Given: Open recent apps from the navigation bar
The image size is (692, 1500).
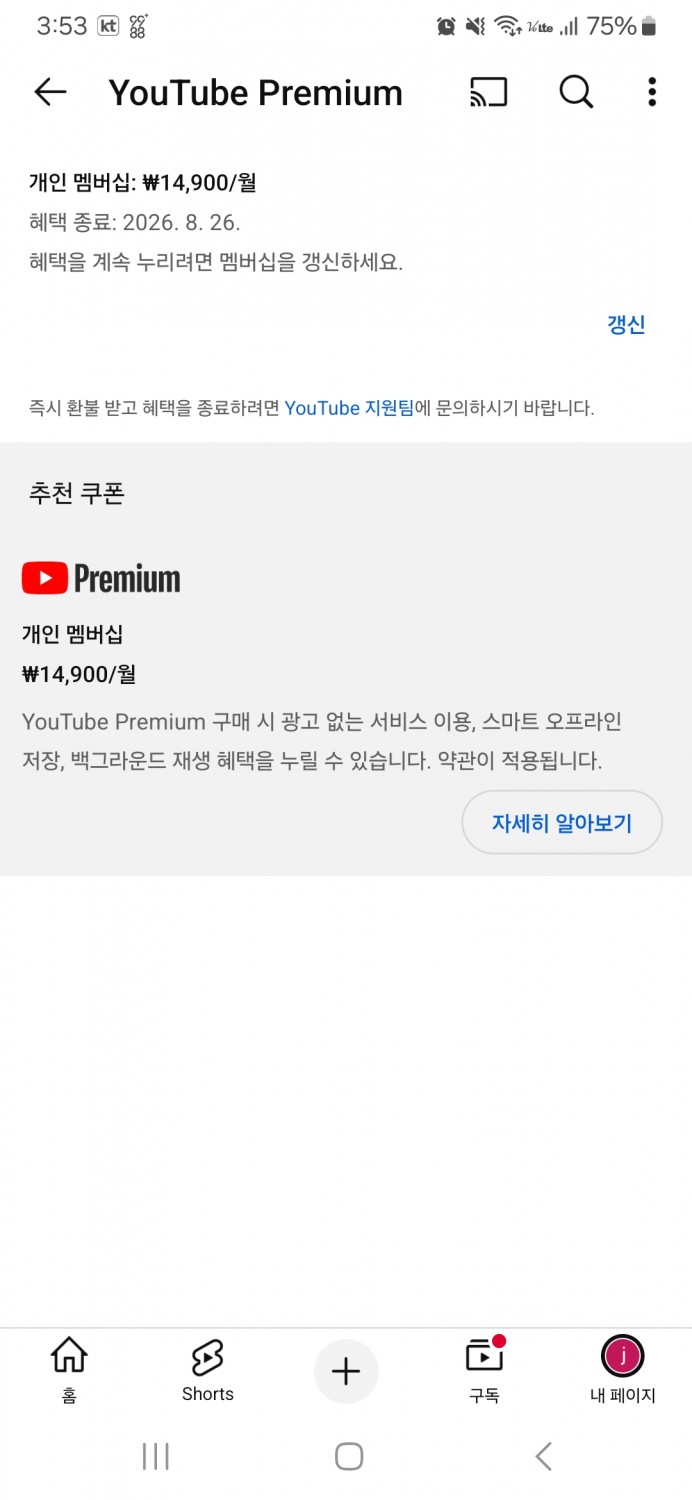Looking at the screenshot, I should (156, 1456).
